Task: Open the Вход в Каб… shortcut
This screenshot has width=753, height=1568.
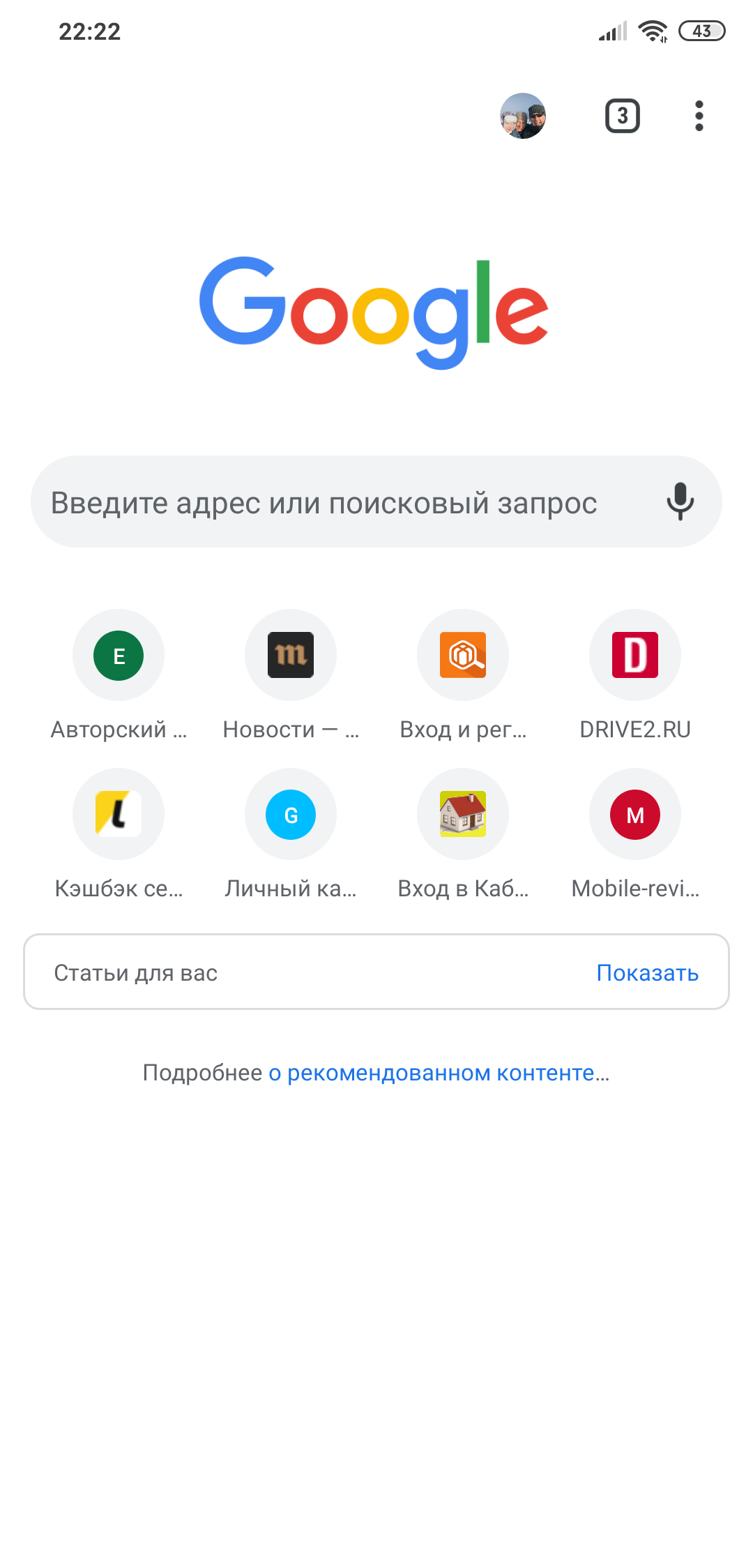Action: coord(463,815)
